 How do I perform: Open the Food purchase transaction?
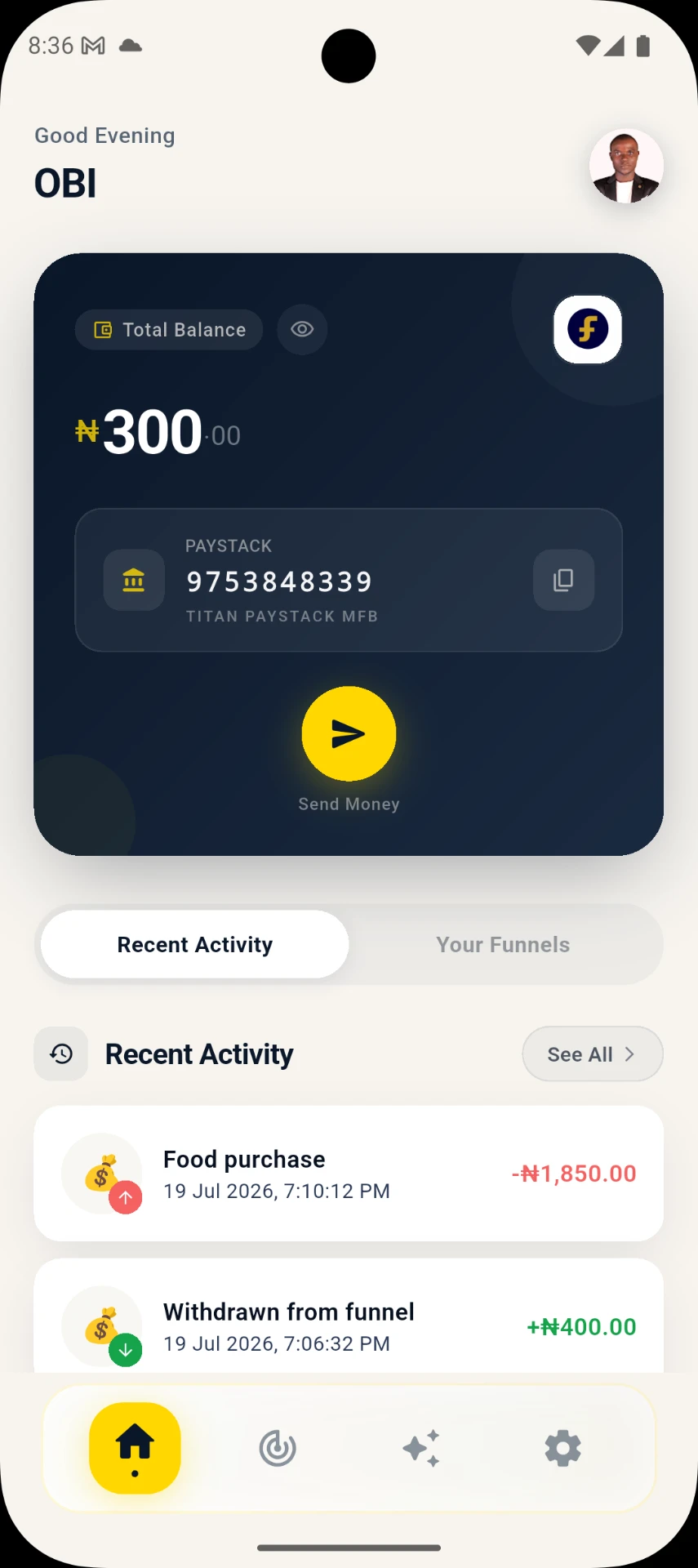click(x=349, y=1174)
